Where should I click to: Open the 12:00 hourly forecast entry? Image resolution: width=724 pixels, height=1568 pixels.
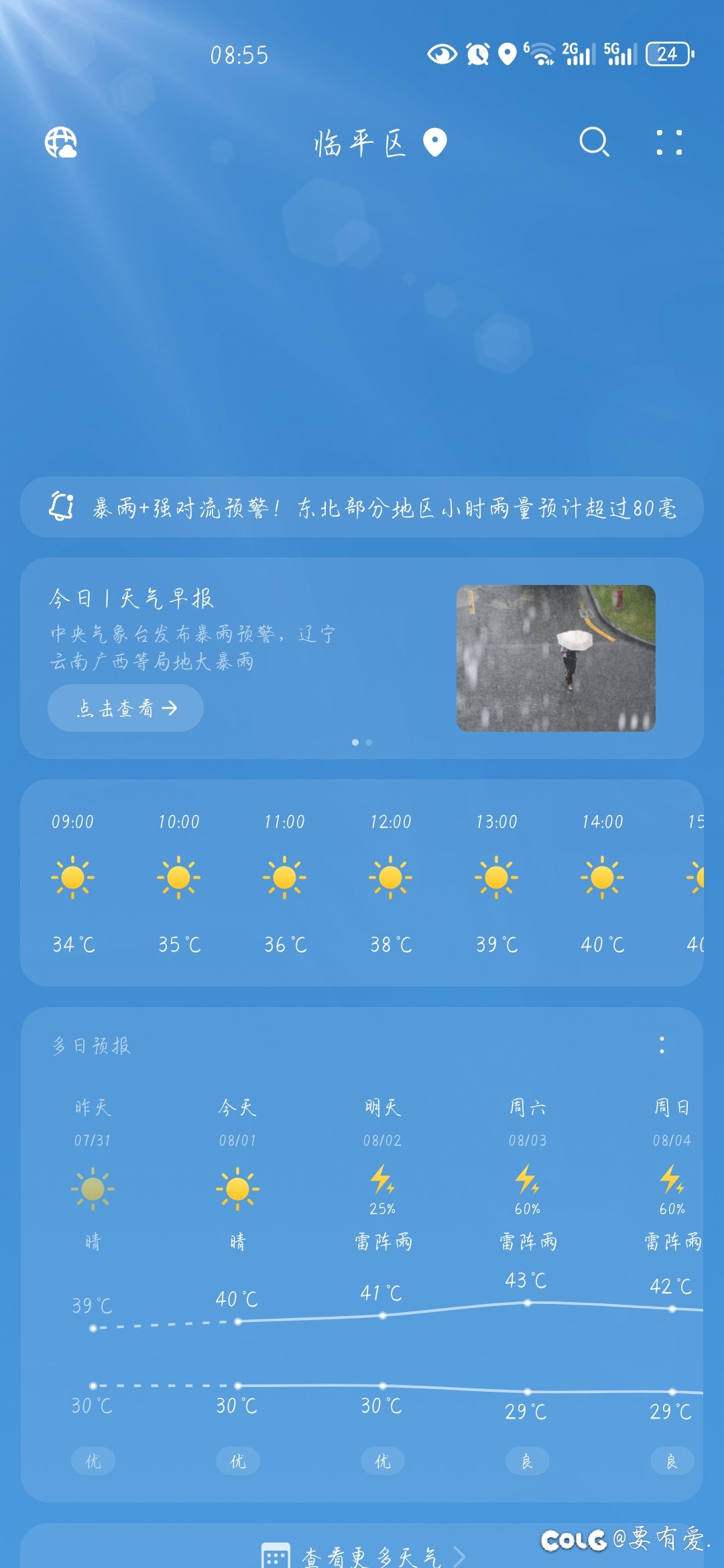click(390, 881)
